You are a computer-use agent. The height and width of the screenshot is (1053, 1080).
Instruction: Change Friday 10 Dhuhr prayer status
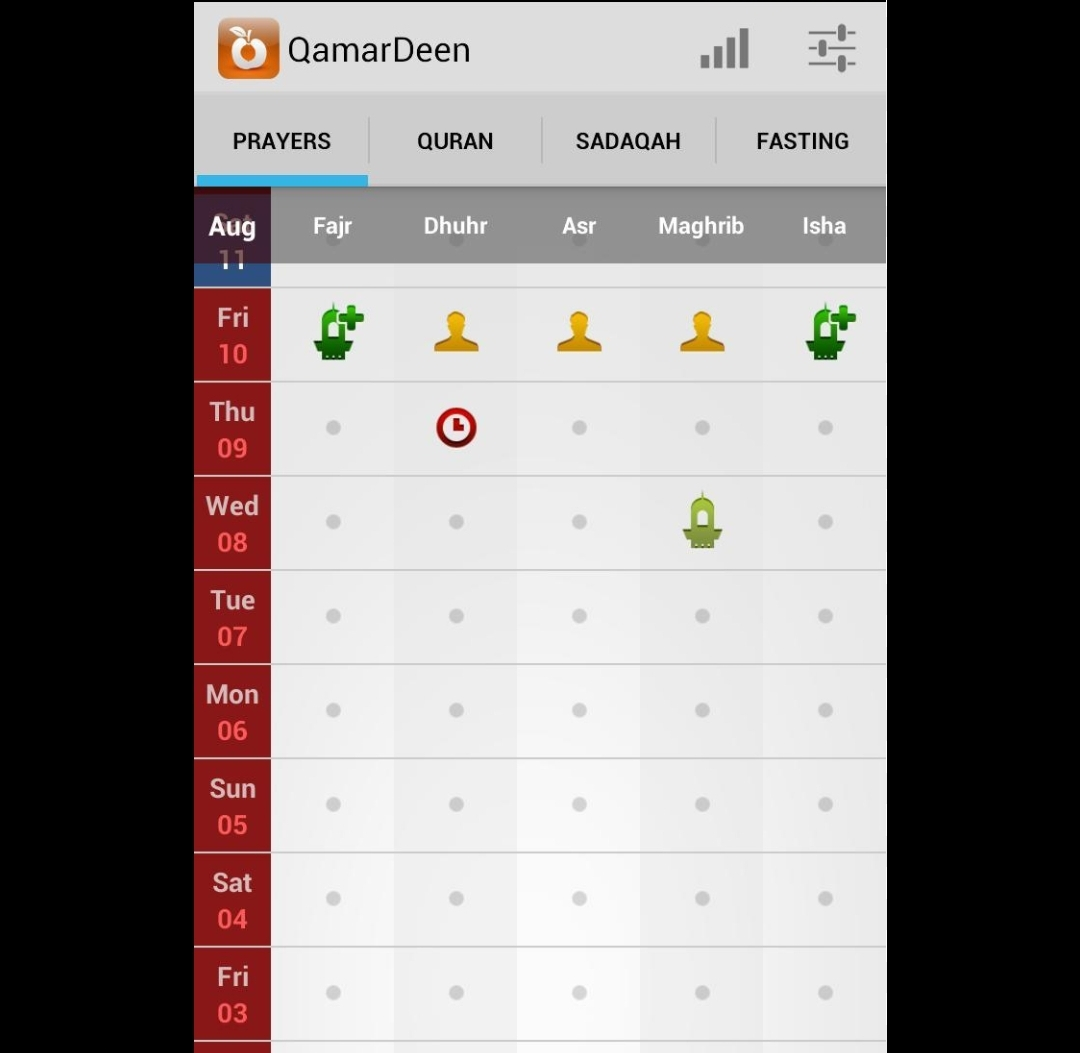tap(456, 332)
